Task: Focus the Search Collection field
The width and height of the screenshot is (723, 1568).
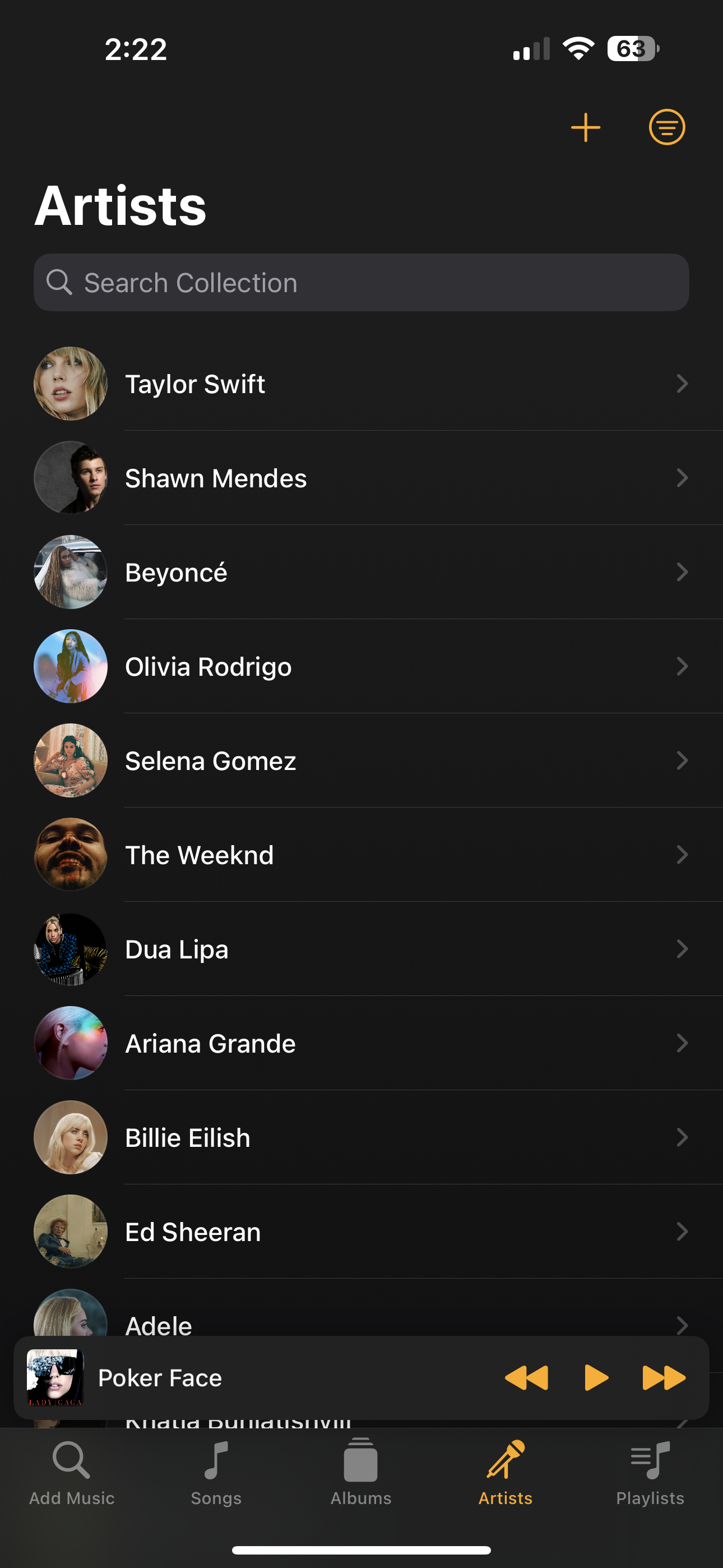Action: click(361, 283)
